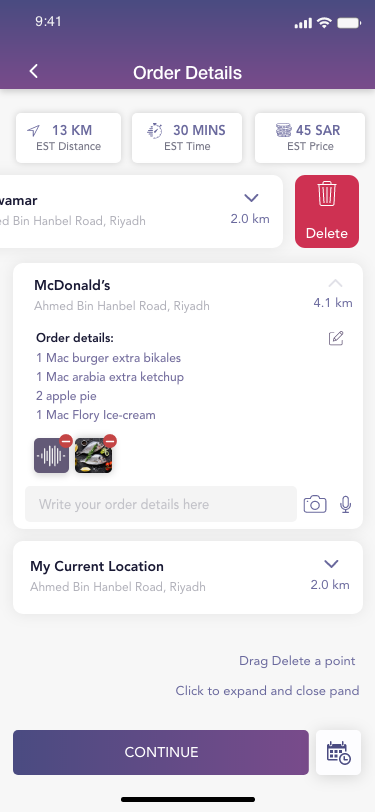Open the attached food photo

[x=93, y=456]
